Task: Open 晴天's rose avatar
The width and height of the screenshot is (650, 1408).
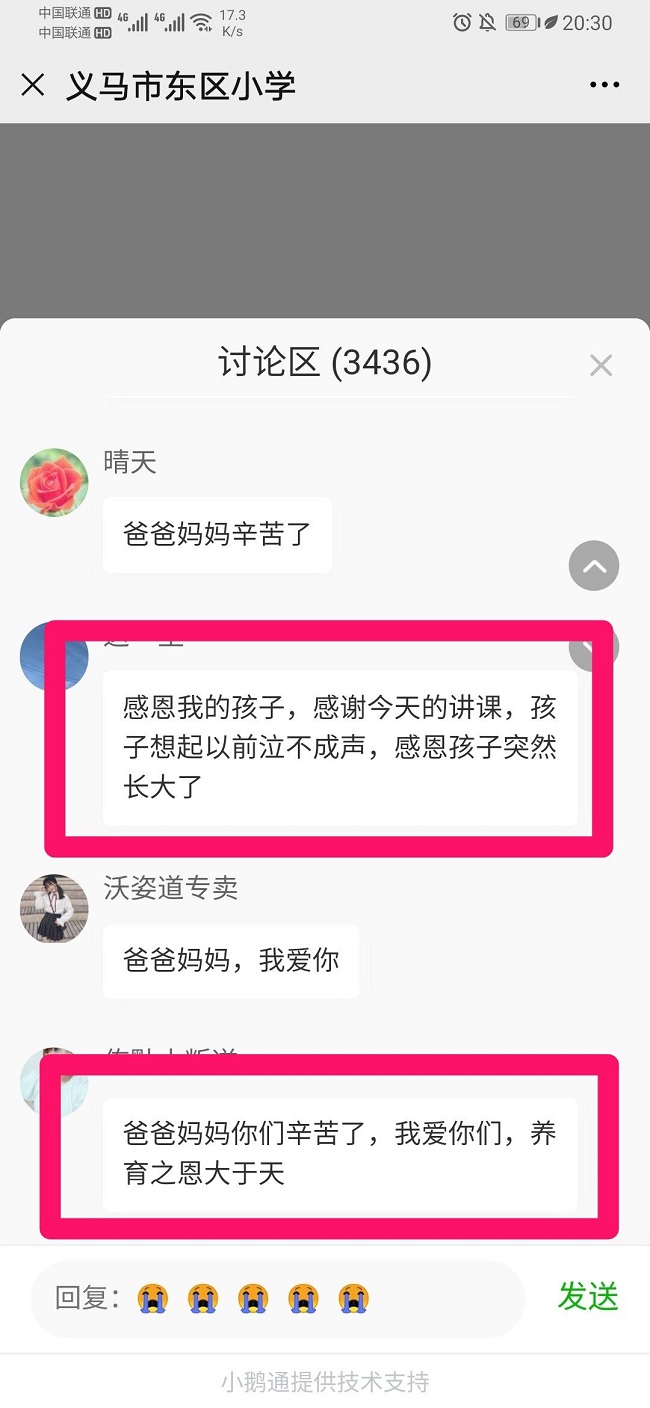Action: 54,482
